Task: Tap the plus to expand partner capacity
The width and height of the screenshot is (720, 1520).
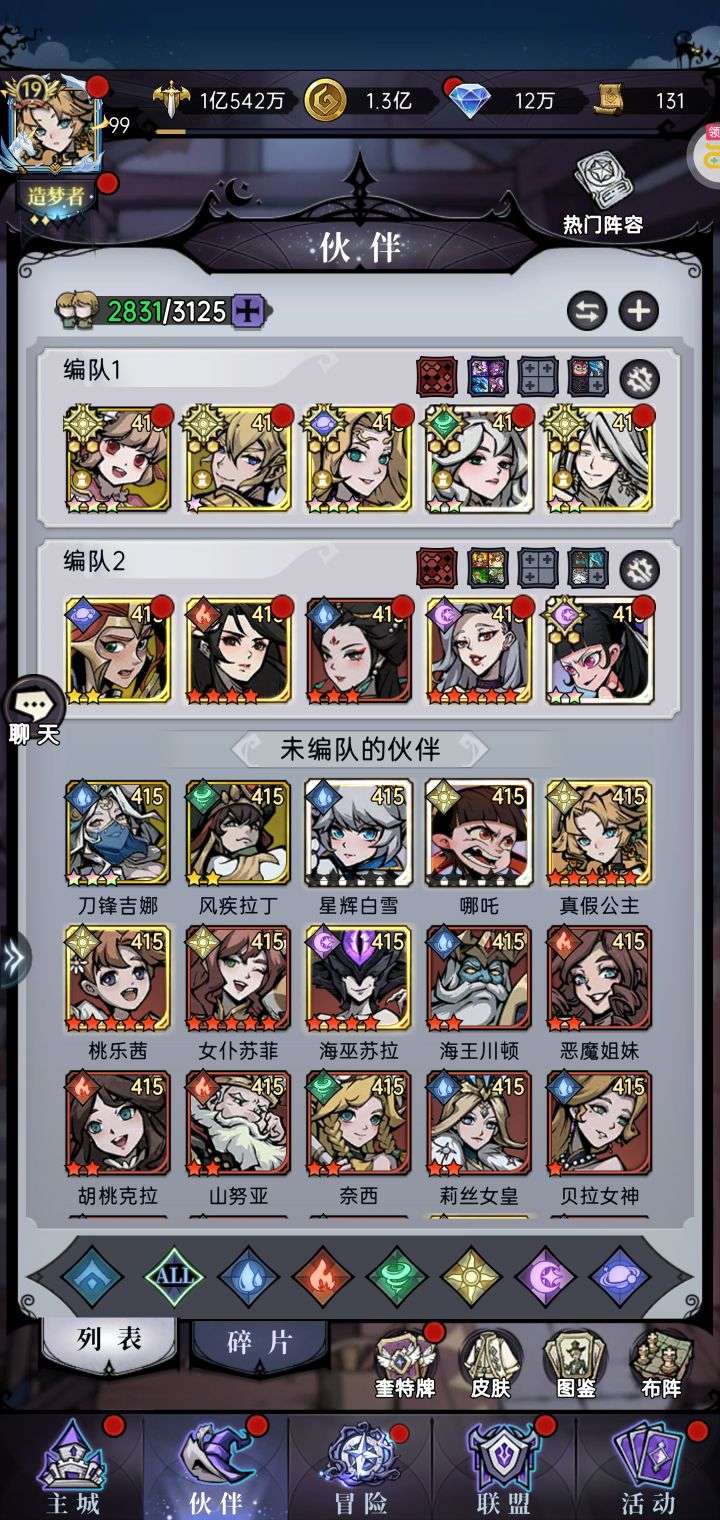Action: pos(247,311)
